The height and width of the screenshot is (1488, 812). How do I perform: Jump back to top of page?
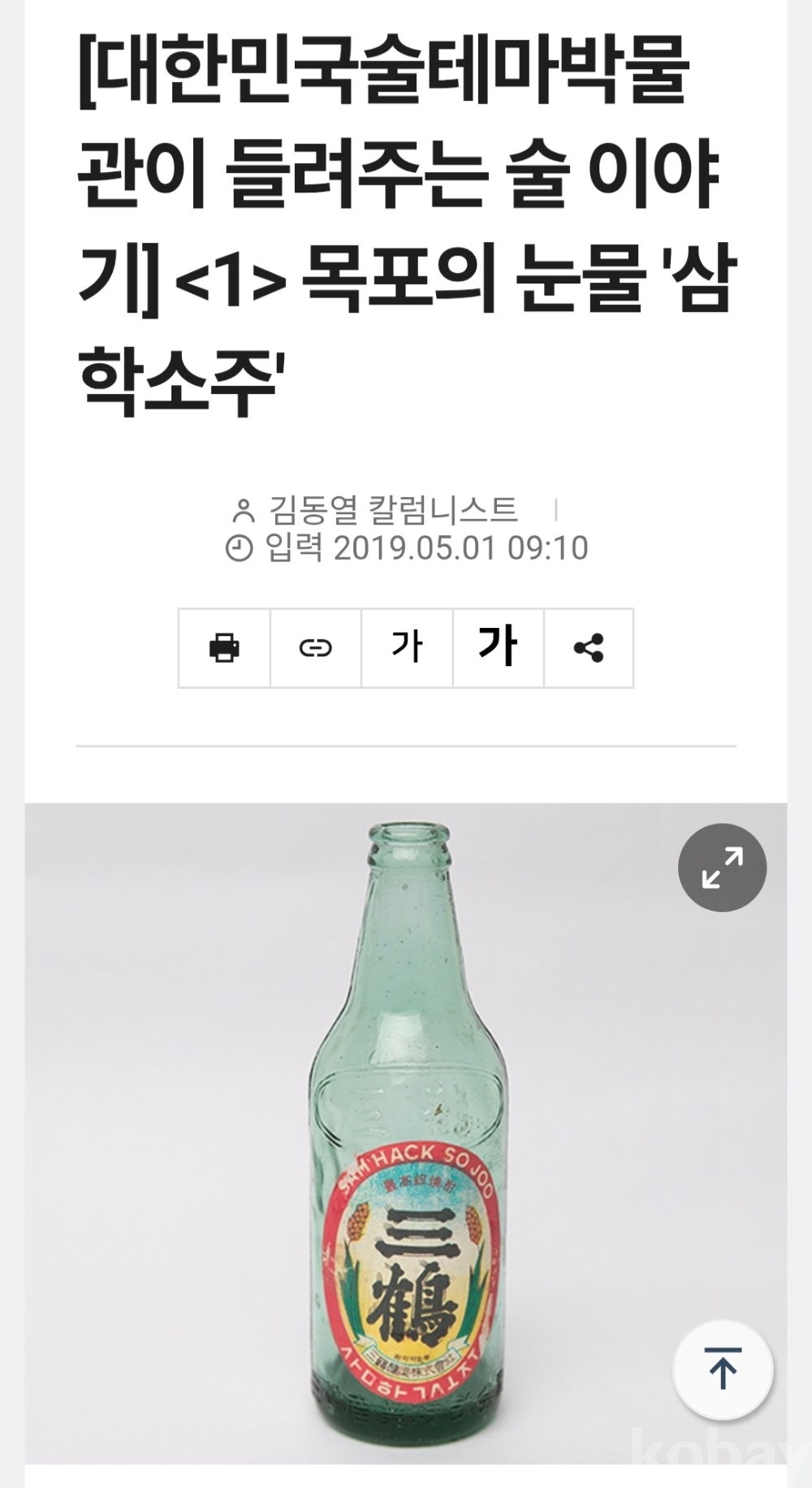click(723, 1369)
